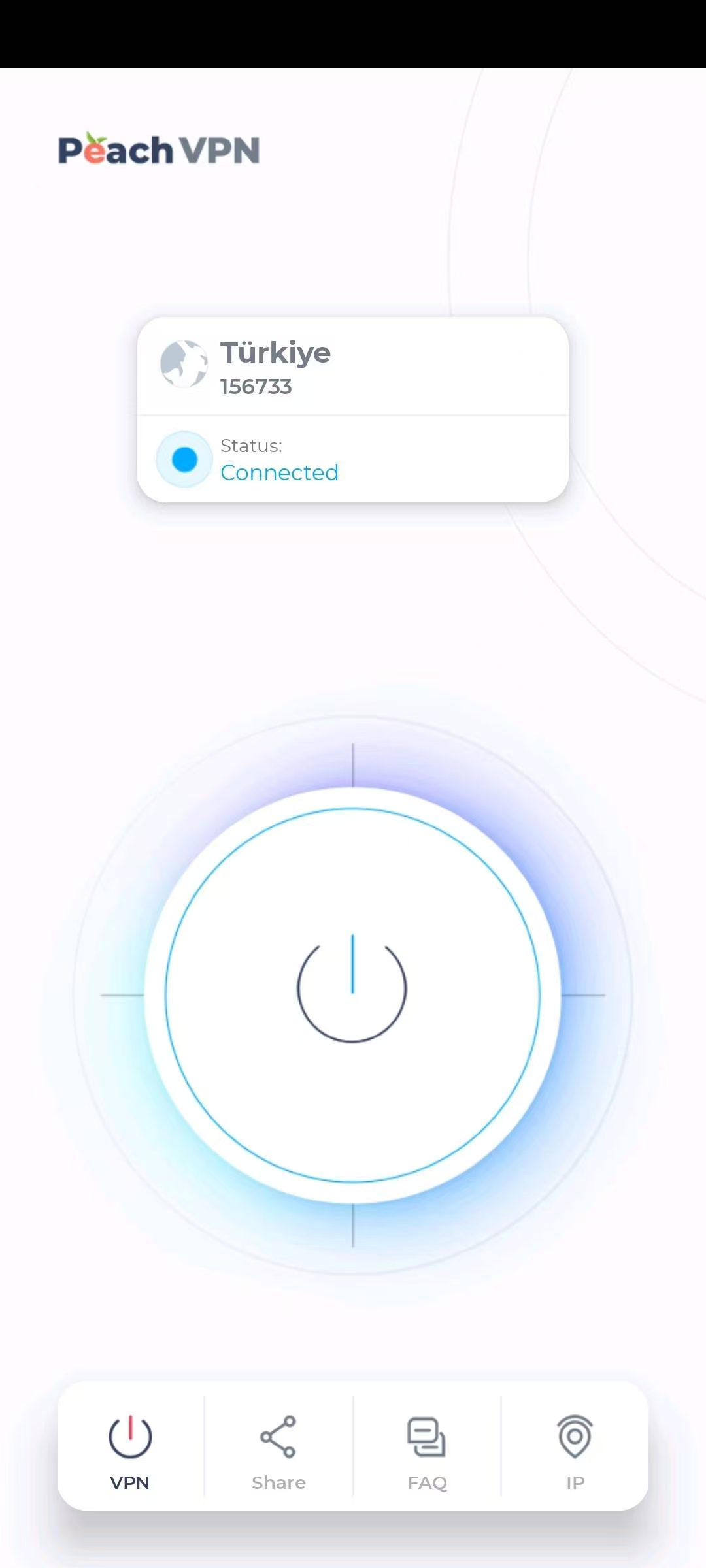The image size is (706, 1568).
Task: Tap the big power button to disconnect
Action: tap(352, 994)
